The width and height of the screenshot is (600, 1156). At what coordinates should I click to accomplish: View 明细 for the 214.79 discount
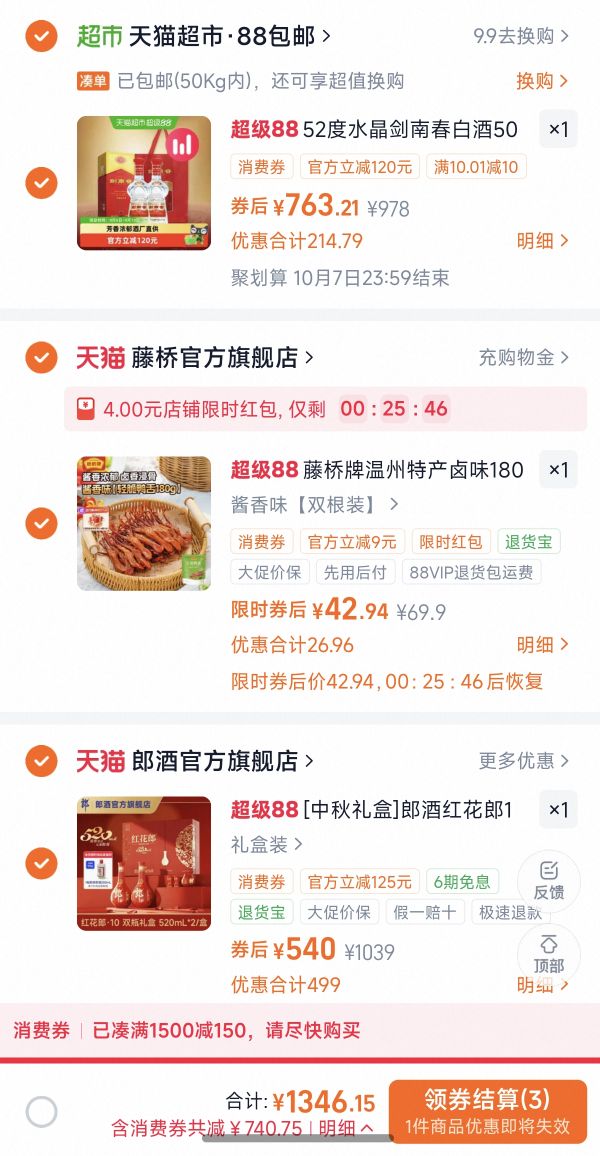pos(543,240)
